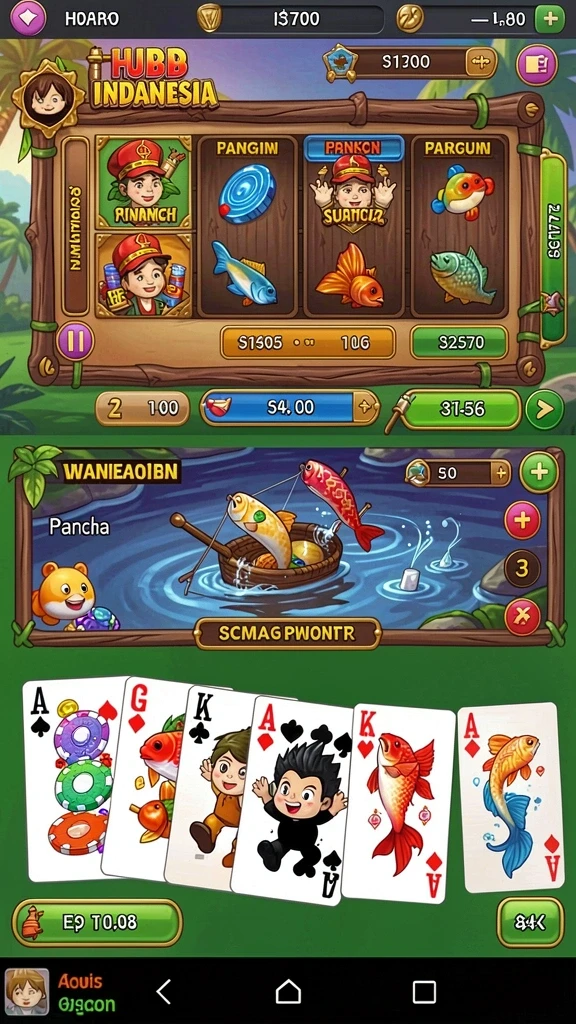Tap the SCMAG PWONTR button

tap(287, 633)
